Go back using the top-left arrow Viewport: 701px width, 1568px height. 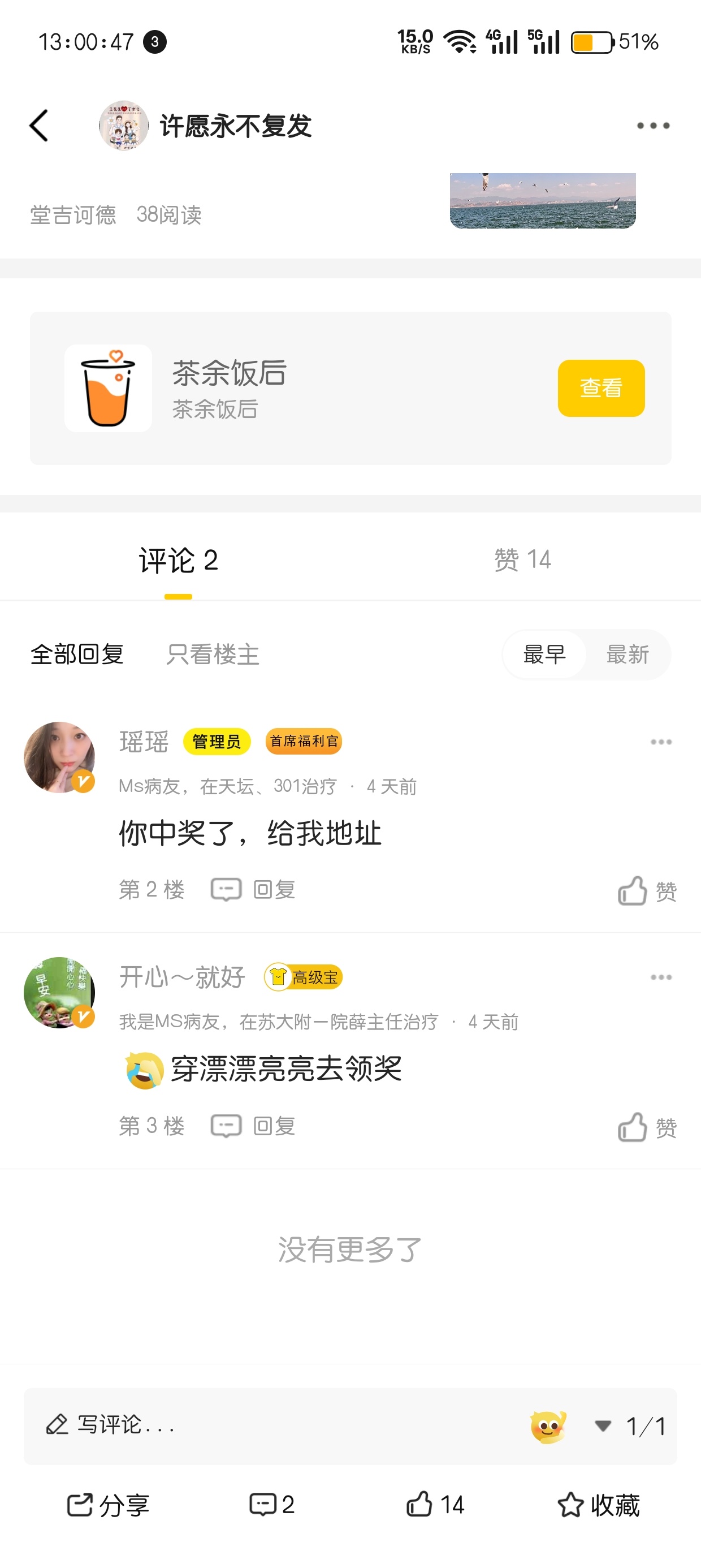pos(39,126)
